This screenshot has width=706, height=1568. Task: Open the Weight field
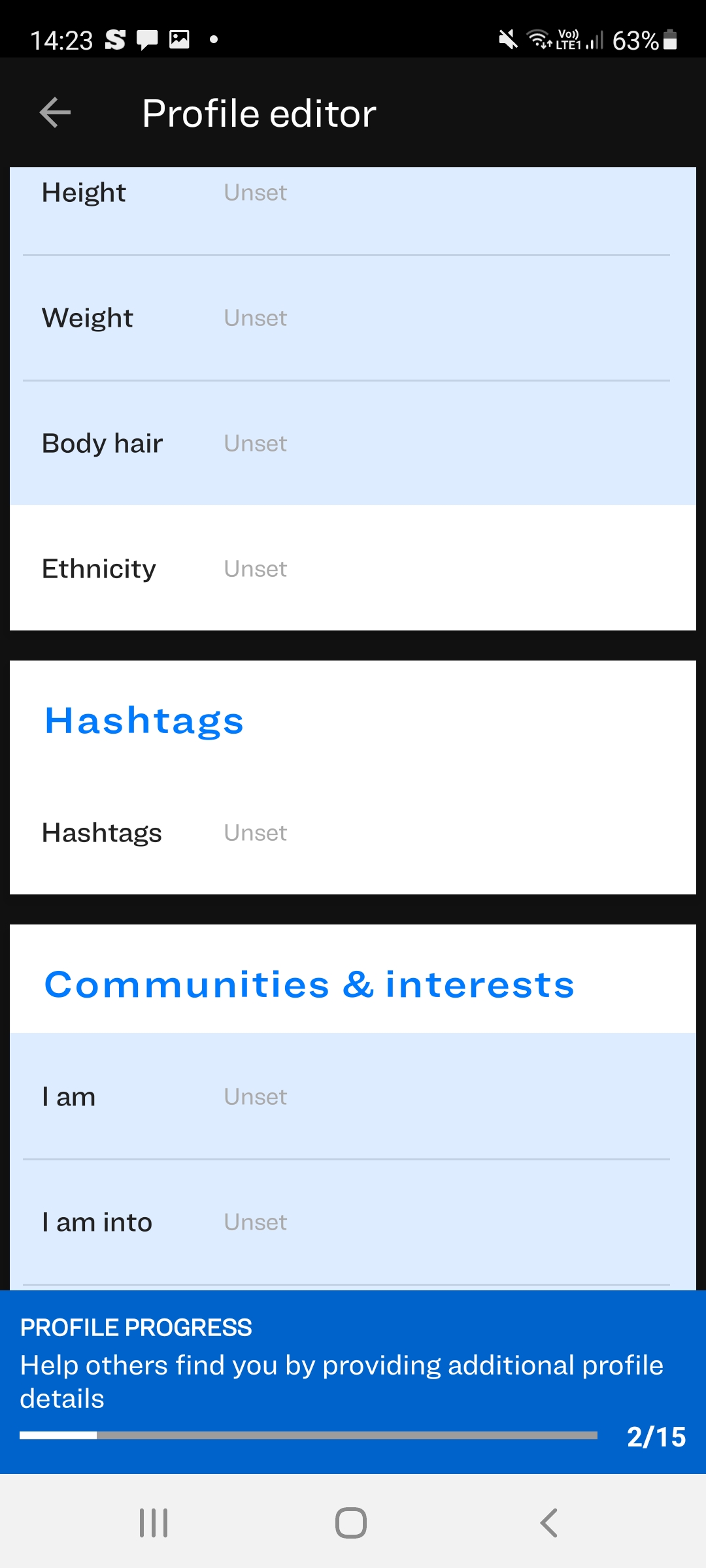353,318
